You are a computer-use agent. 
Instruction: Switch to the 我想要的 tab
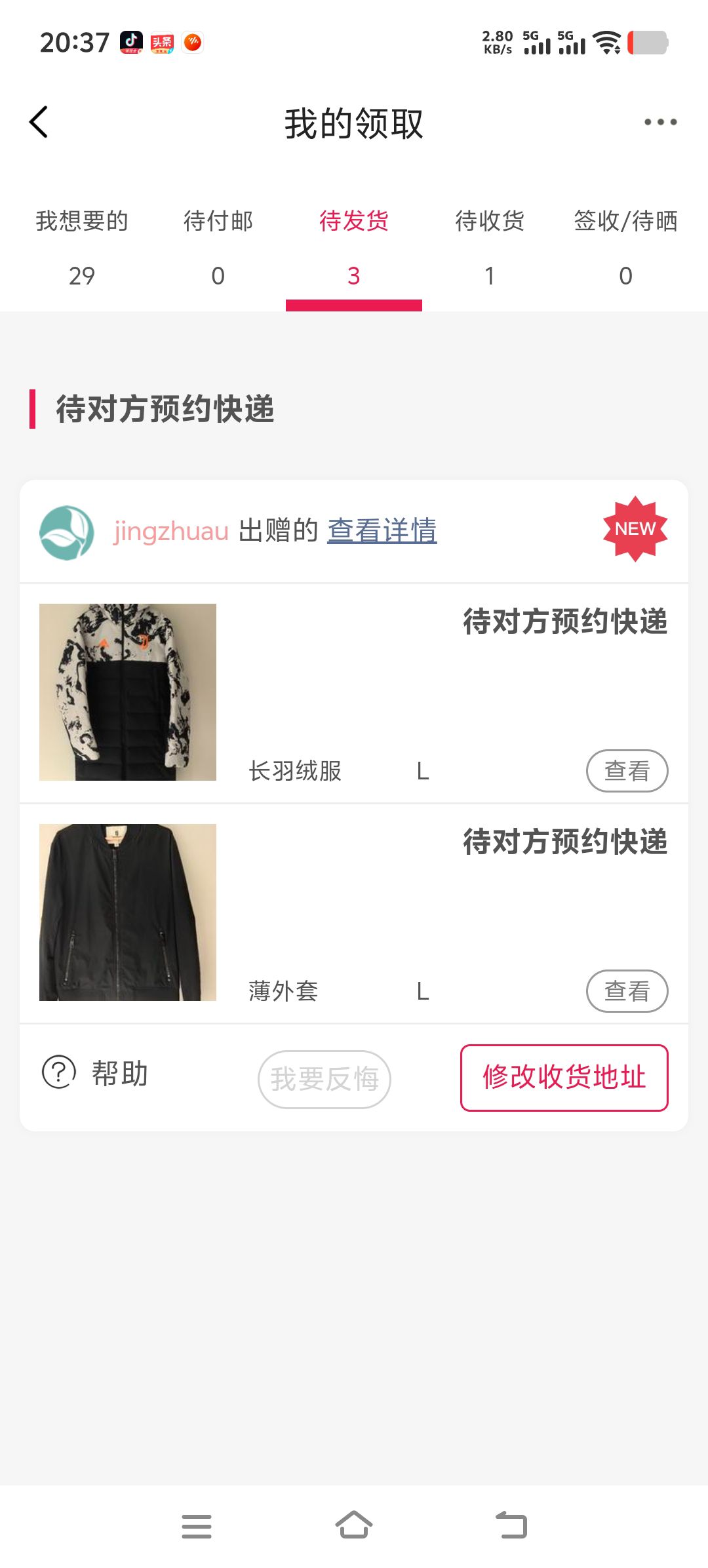pyautogui.click(x=82, y=247)
